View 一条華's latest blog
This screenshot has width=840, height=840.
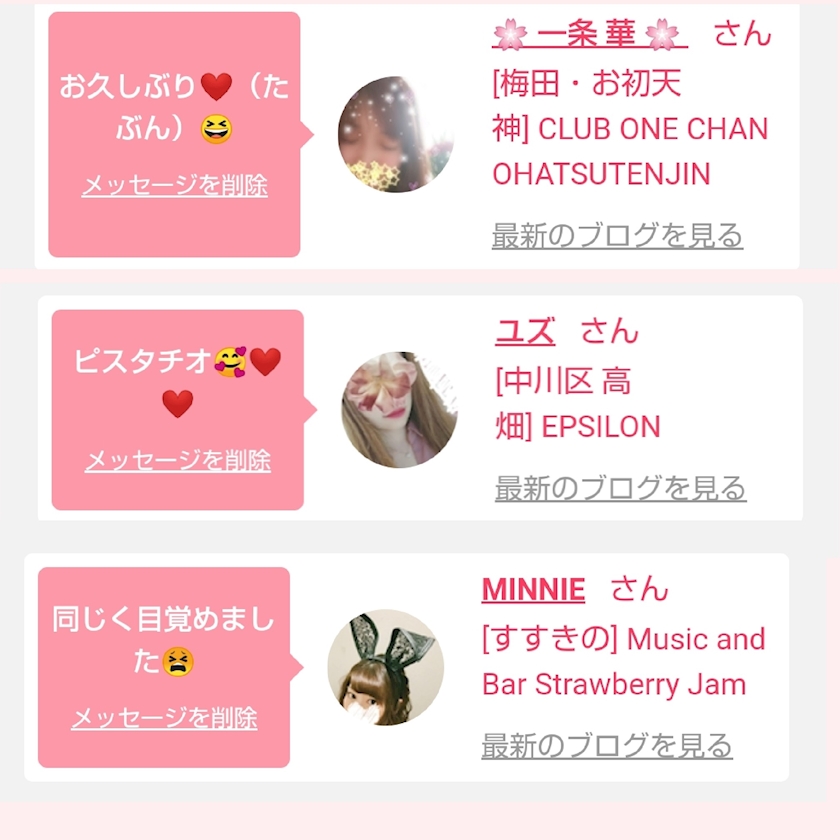[617, 236]
